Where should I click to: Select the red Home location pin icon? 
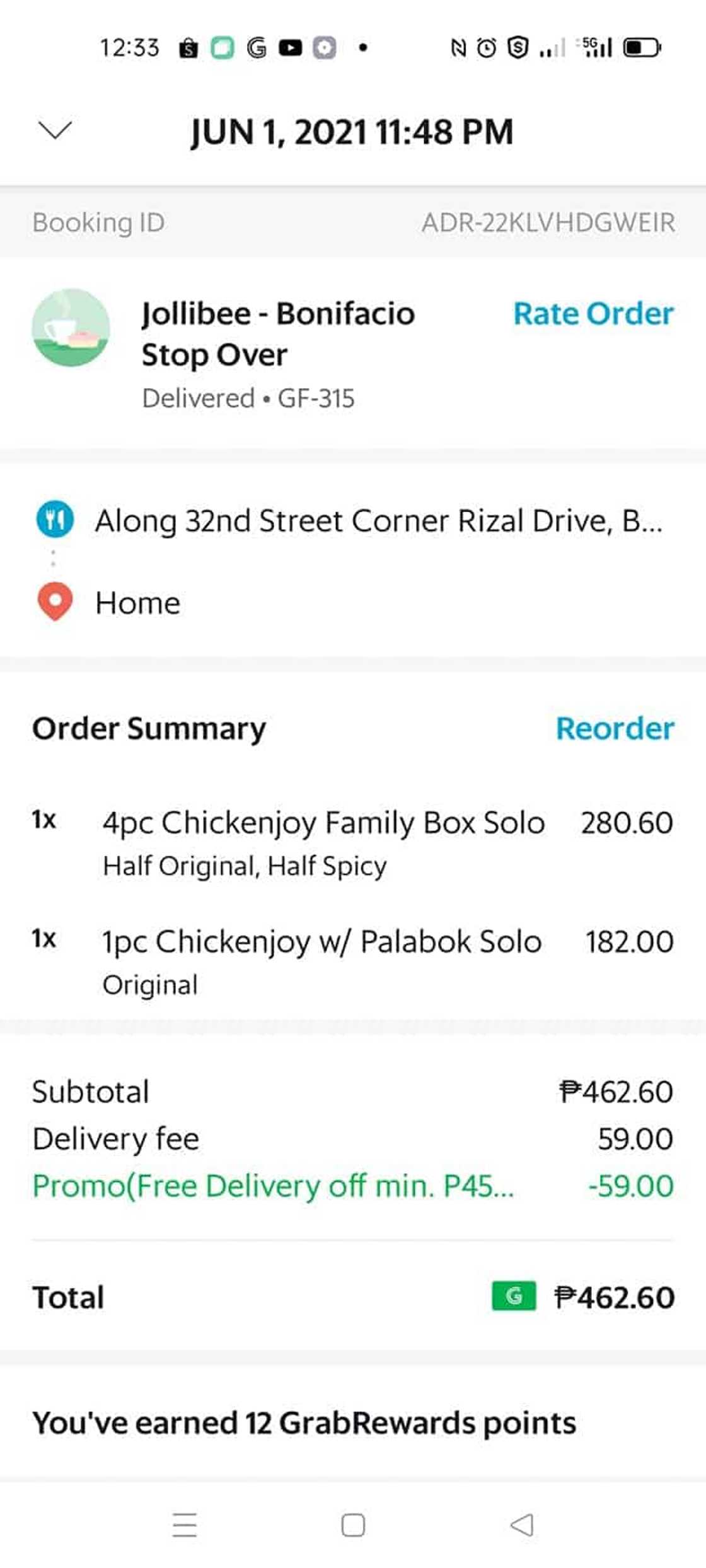pyautogui.click(x=55, y=603)
